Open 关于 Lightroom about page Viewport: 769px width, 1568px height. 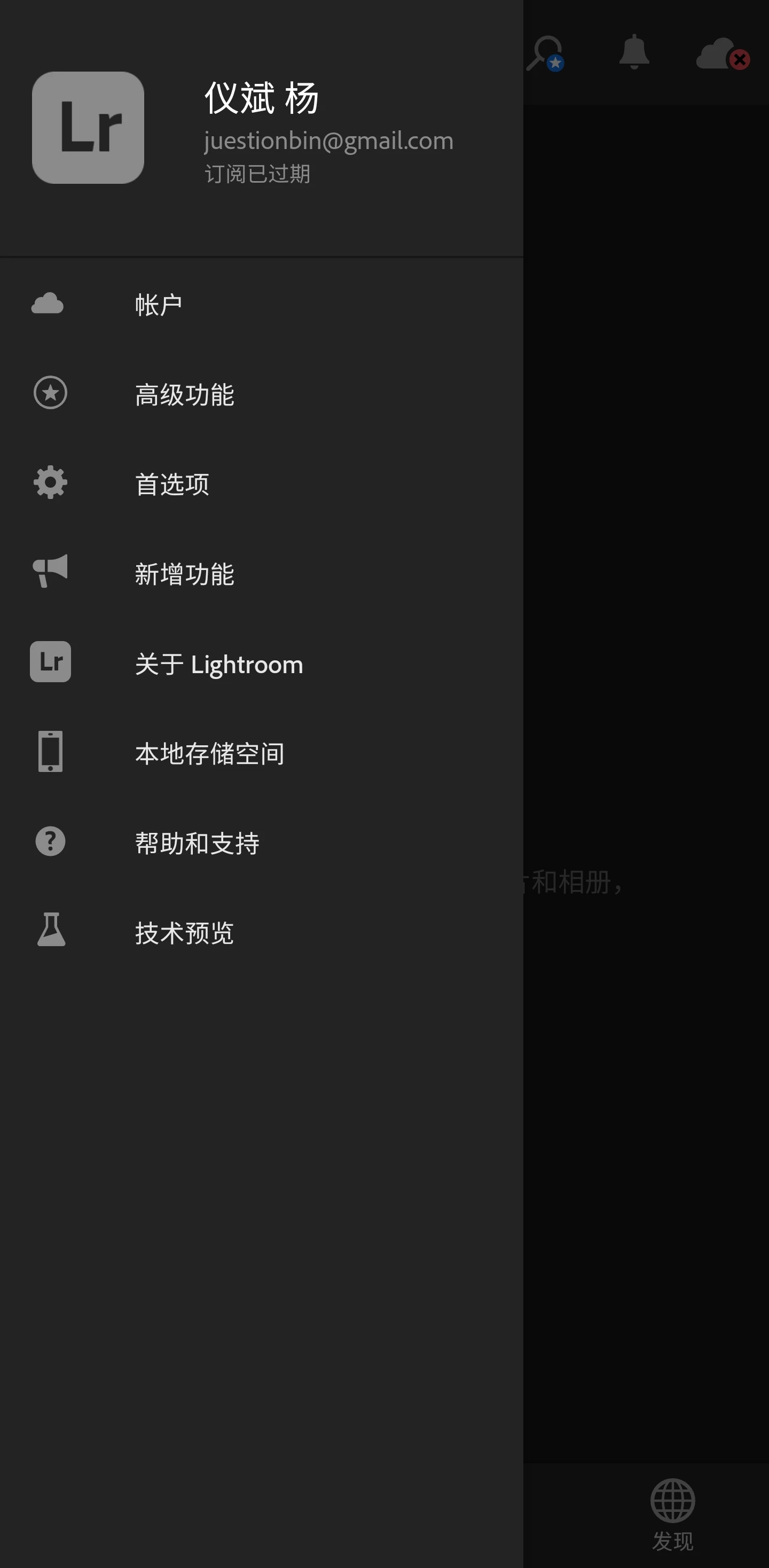coord(219,664)
